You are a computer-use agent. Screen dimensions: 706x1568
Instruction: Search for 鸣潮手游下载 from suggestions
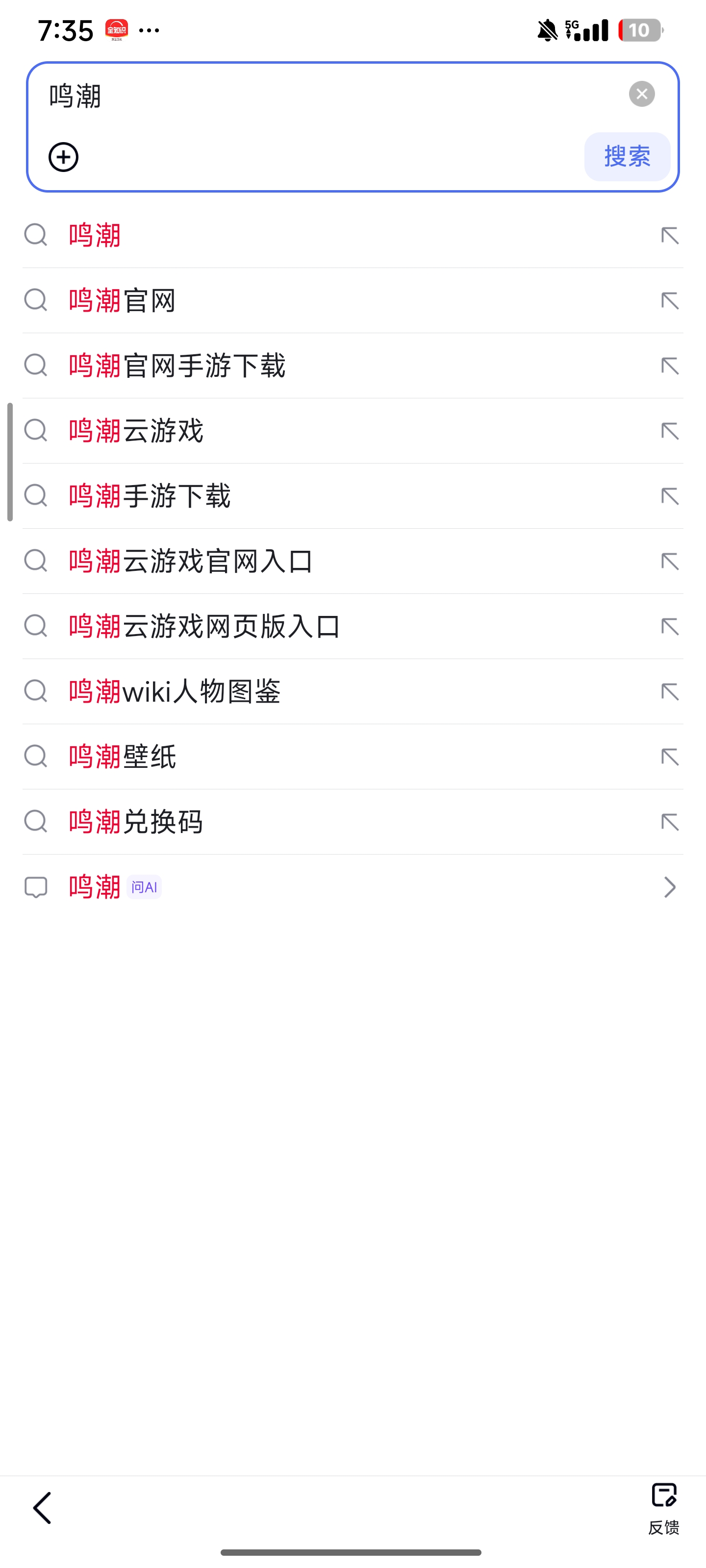[150, 496]
